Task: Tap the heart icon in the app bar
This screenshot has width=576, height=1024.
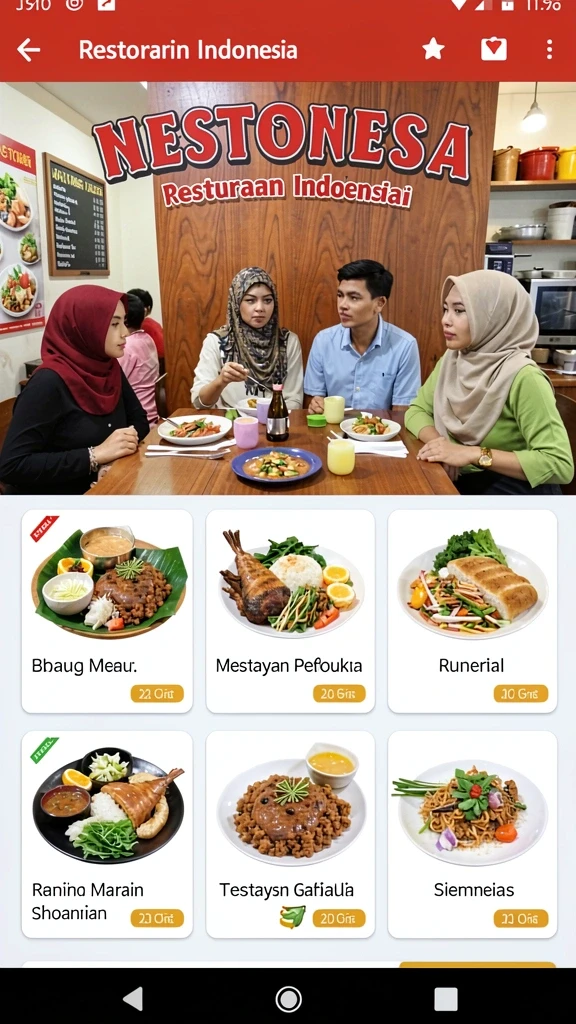Action: click(x=494, y=49)
